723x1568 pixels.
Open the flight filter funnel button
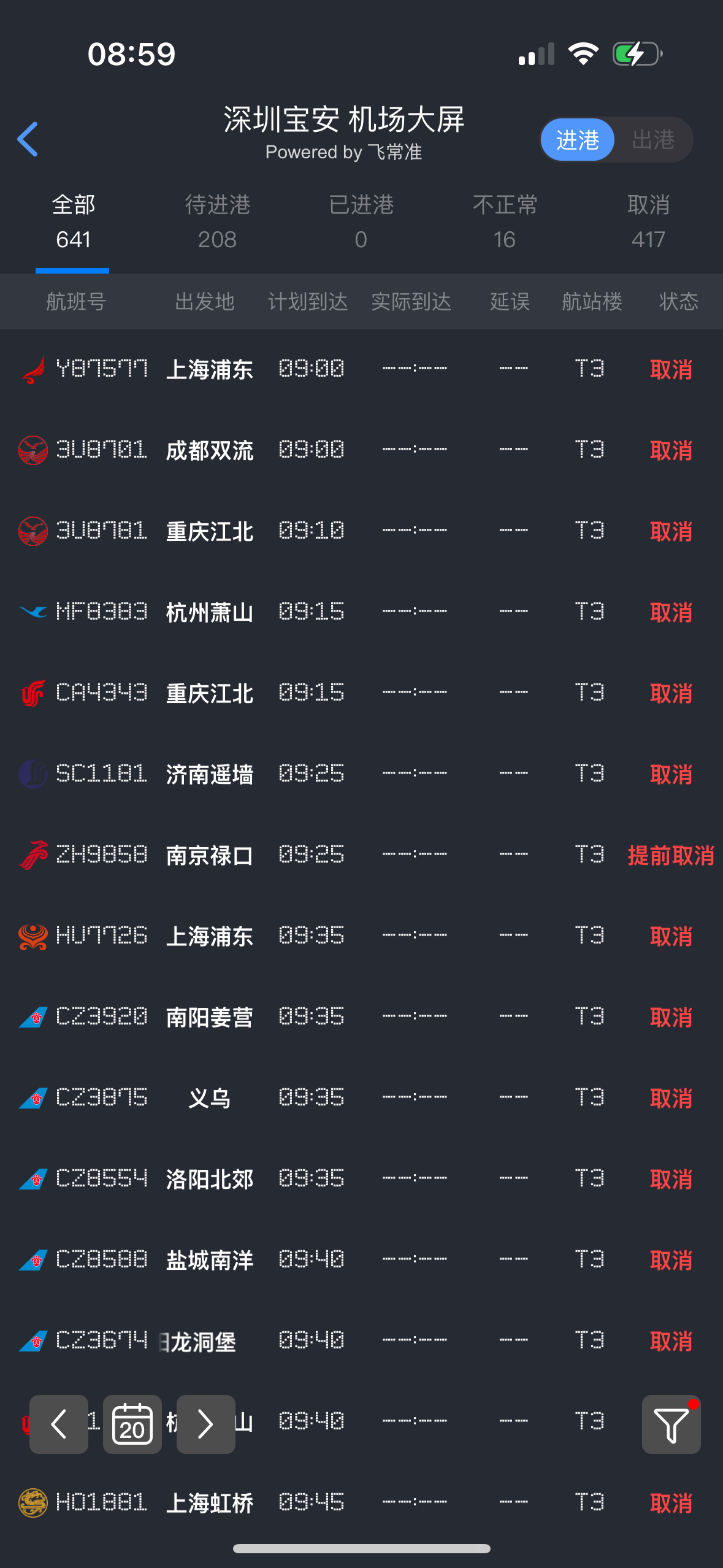pos(671,1424)
